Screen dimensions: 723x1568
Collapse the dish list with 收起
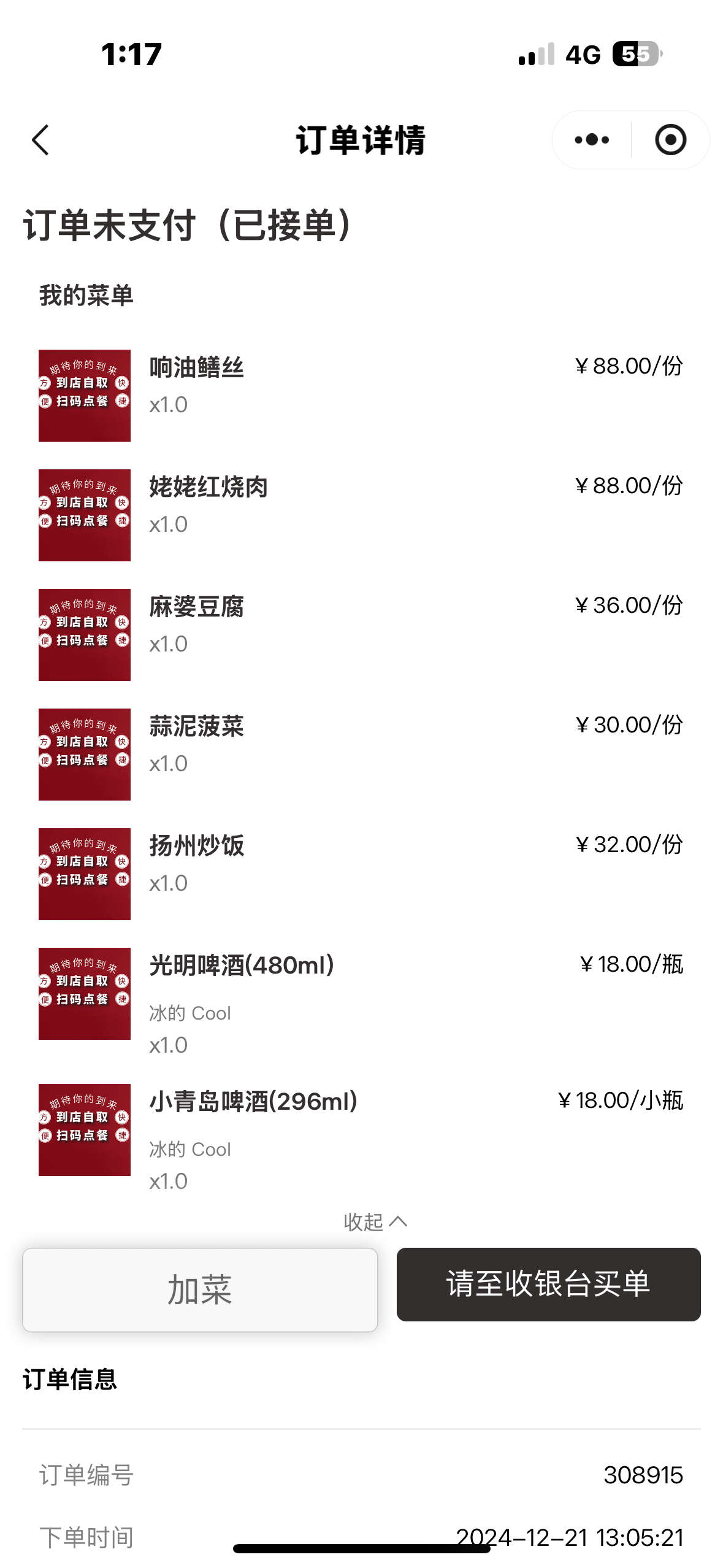[375, 1221]
